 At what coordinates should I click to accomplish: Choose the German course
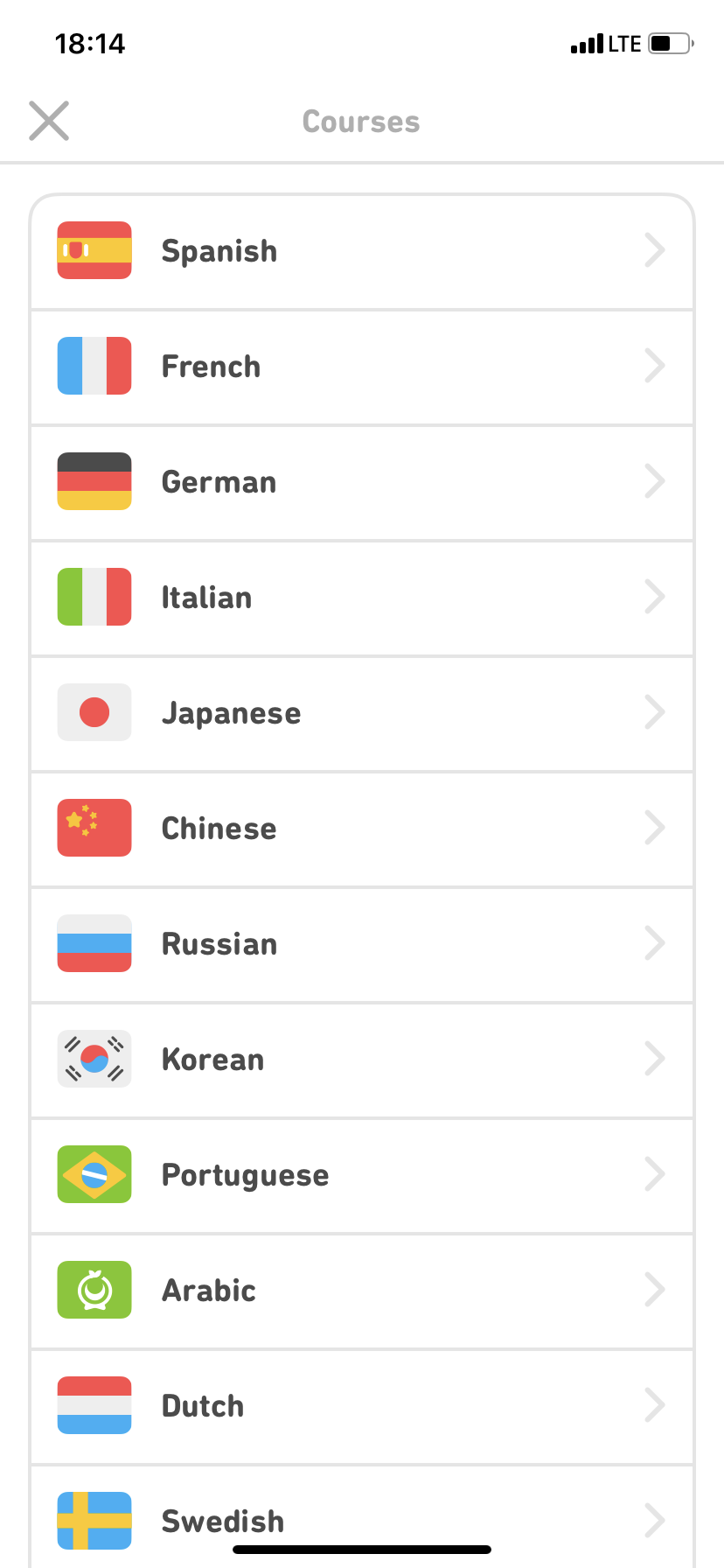coord(362,482)
